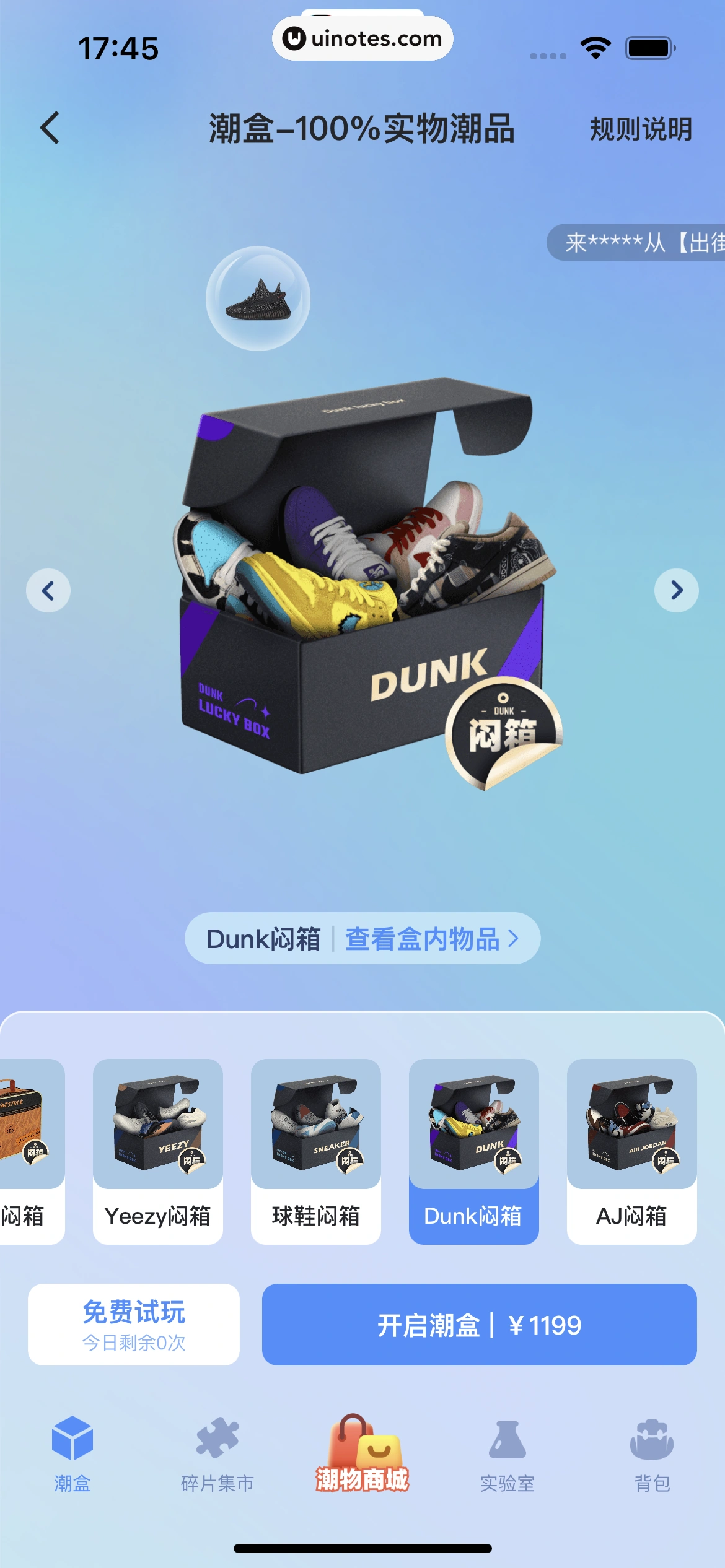Switch to the 潮盒 tab

click(72, 1453)
